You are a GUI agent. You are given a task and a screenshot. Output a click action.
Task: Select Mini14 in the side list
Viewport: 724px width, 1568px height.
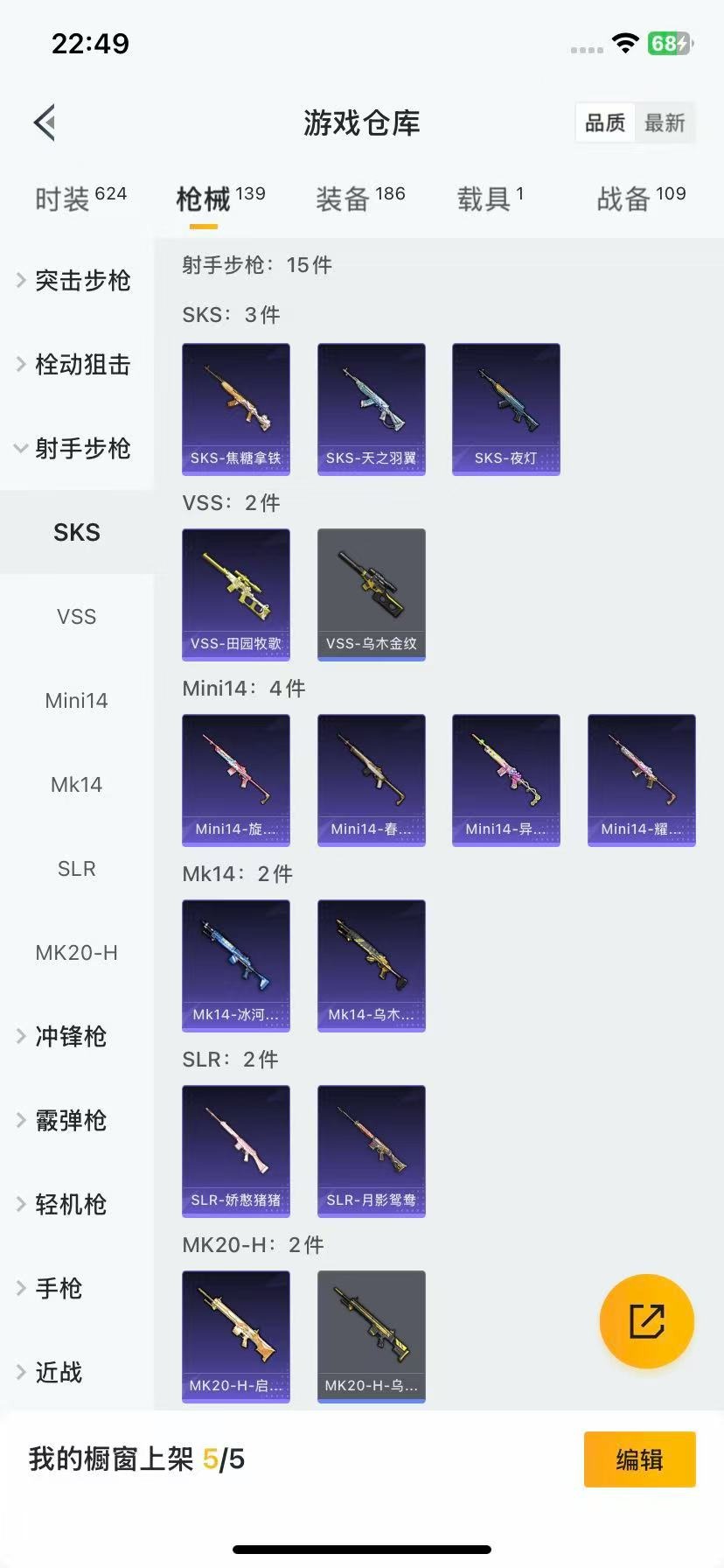(x=76, y=701)
